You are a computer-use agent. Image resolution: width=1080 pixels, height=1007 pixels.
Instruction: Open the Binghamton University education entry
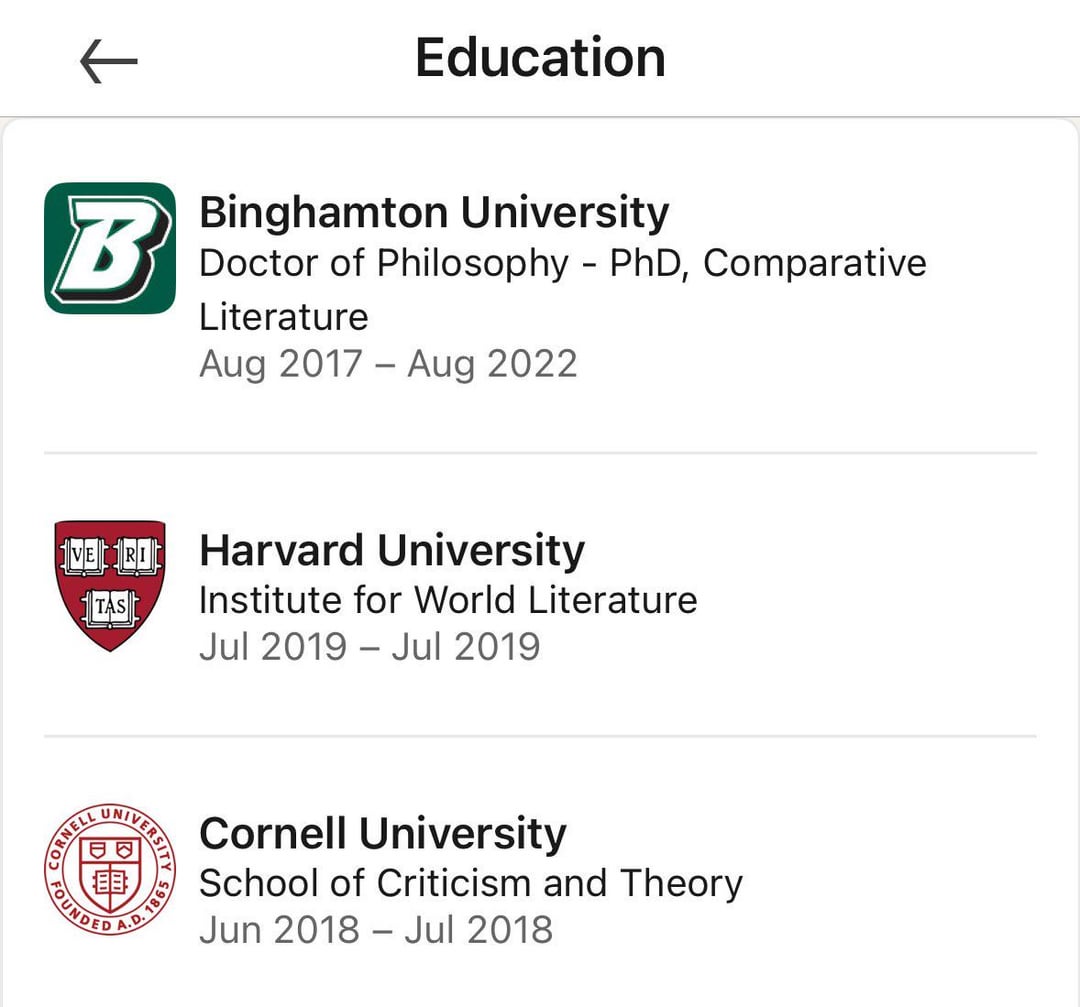coord(434,214)
